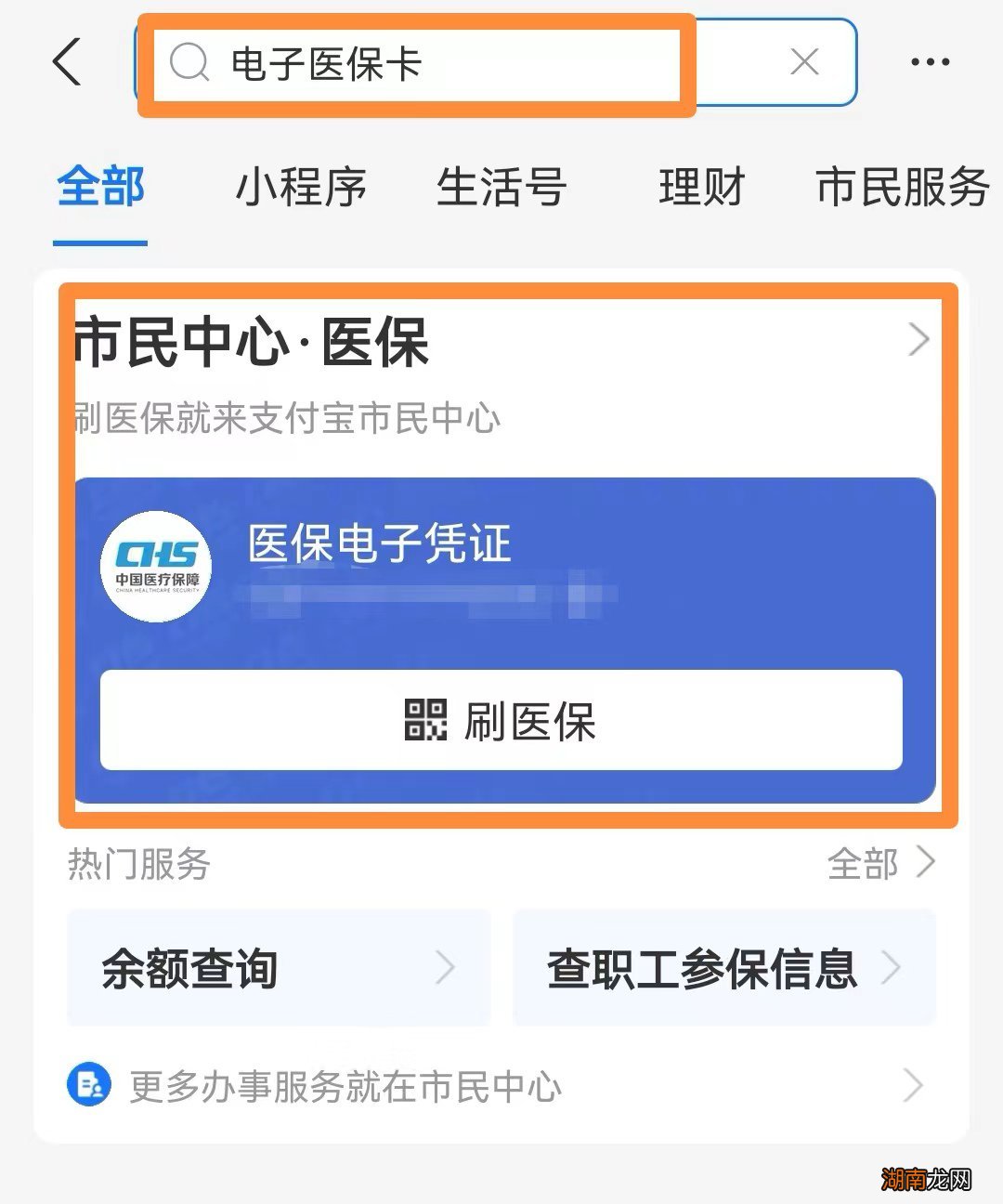Screen dimensions: 1003x1204
Task: Switch to the 市民服务 tab
Action: point(902,188)
